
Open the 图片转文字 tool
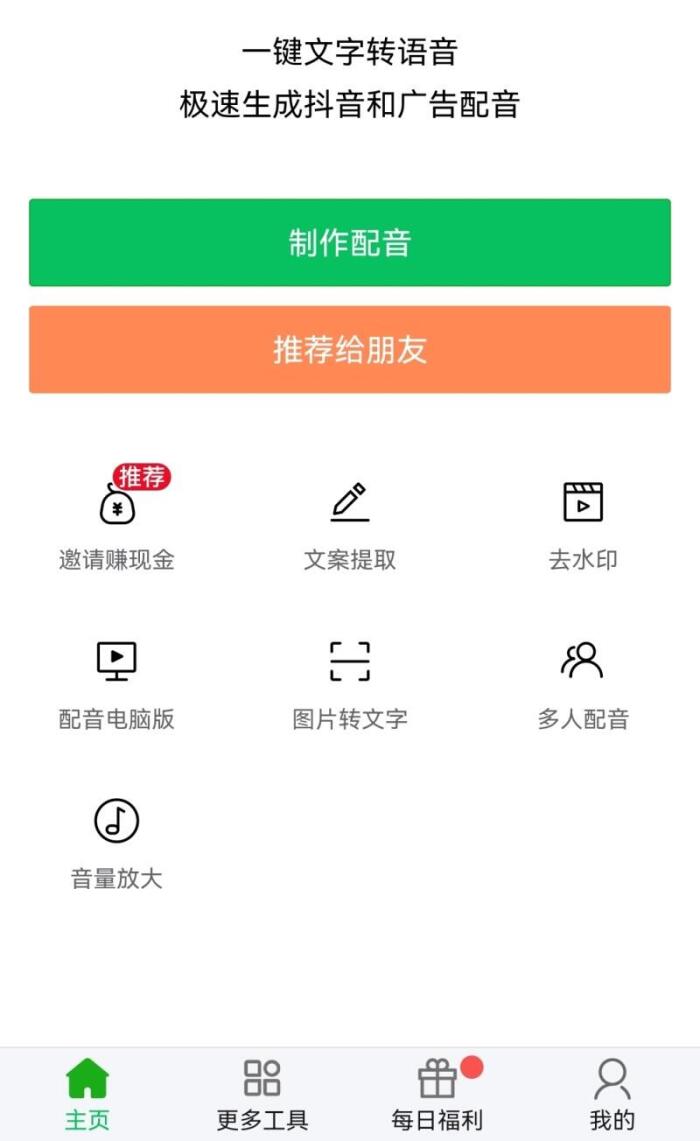click(350, 685)
